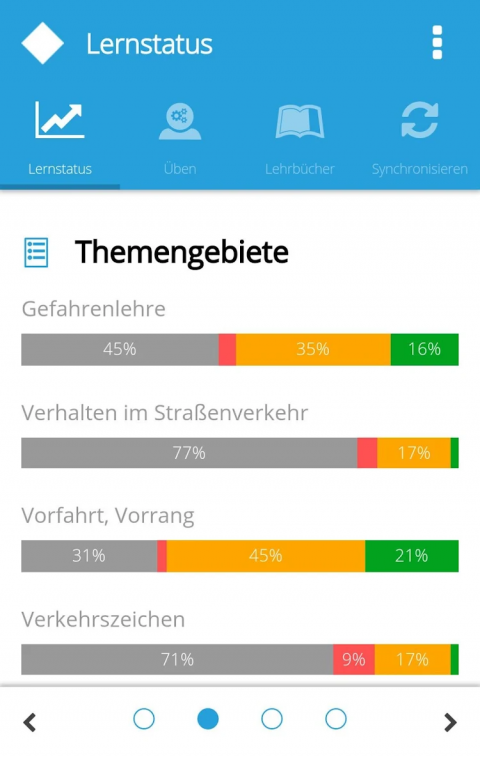Open the Gefahrenlehre progress bar
Image resolution: width=480 pixels, height=757 pixels.
[240, 349]
